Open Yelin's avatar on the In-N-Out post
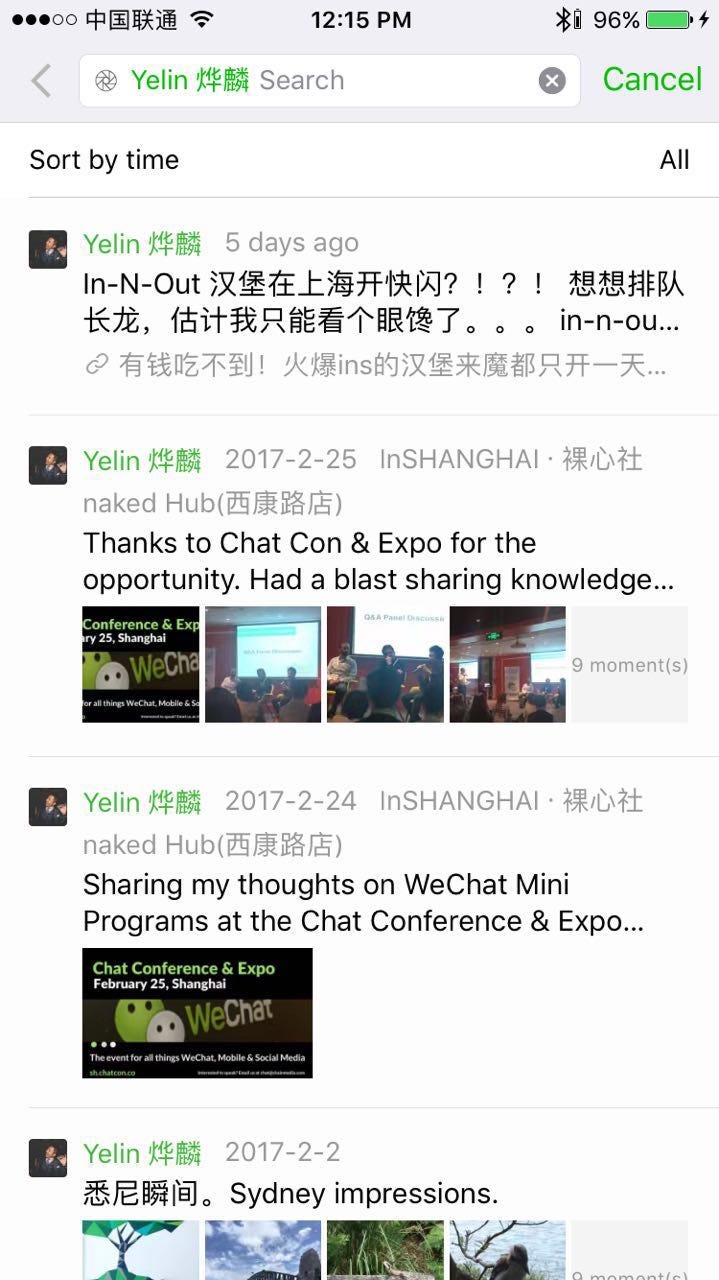 (x=48, y=250)
